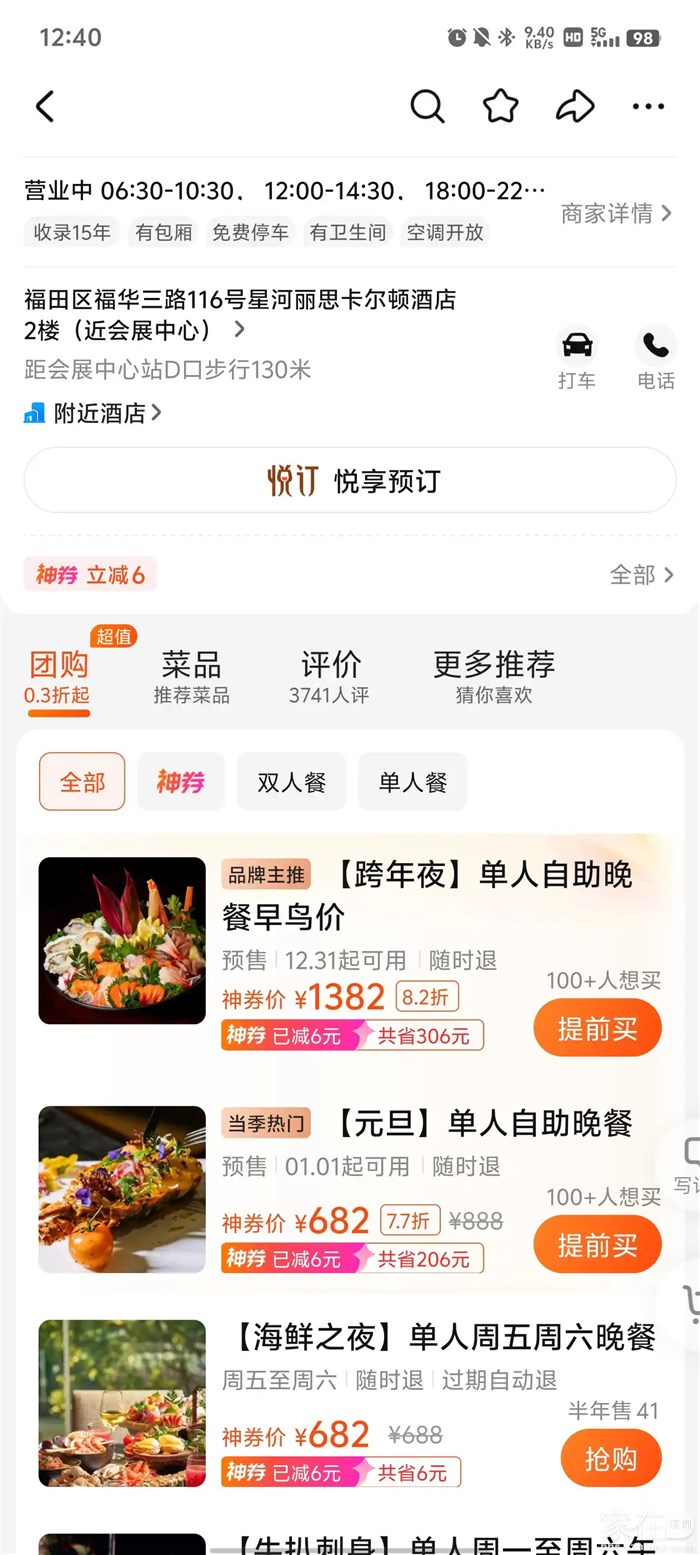Open the search magnifier icon
Screen dimensions: 700x1555
[427, 106]
